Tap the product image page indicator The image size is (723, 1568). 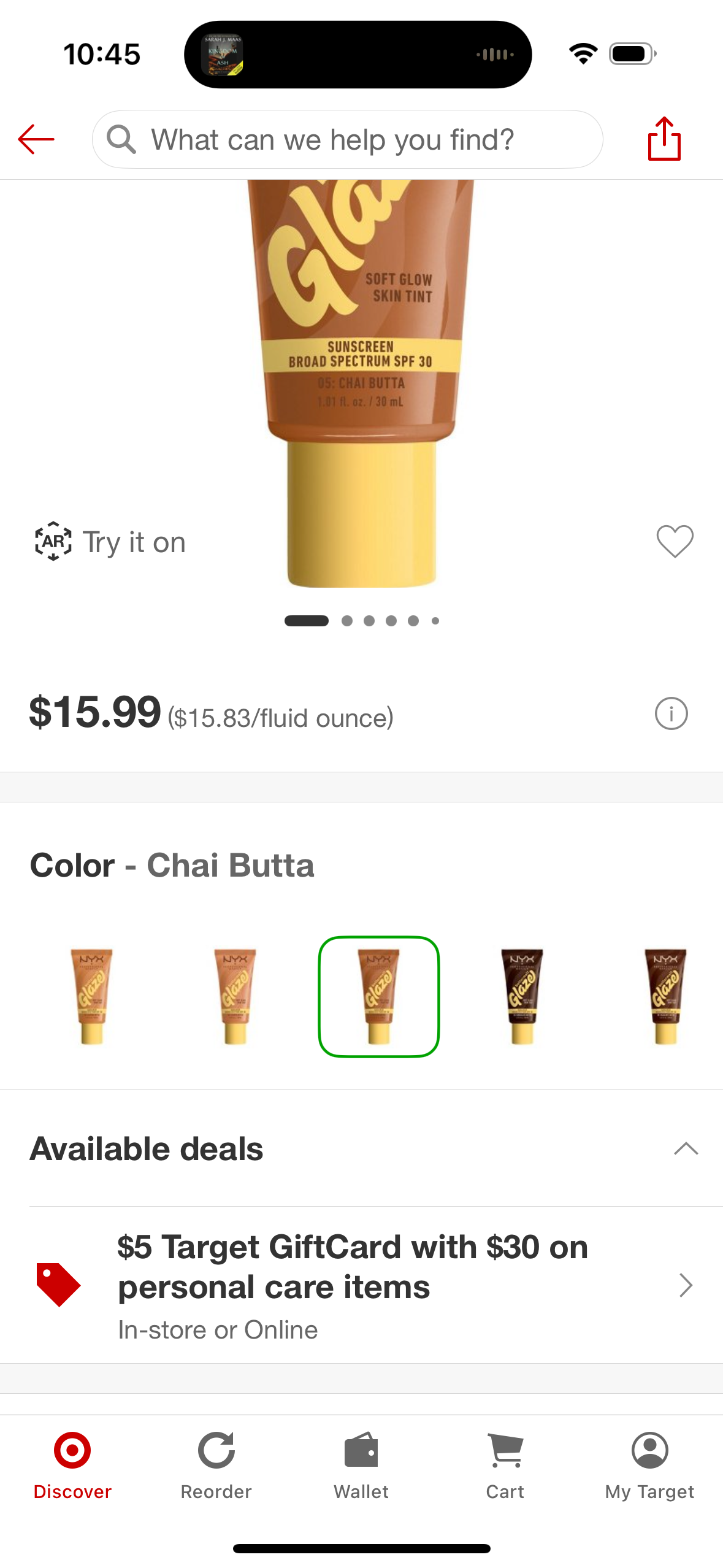point(361,621)
